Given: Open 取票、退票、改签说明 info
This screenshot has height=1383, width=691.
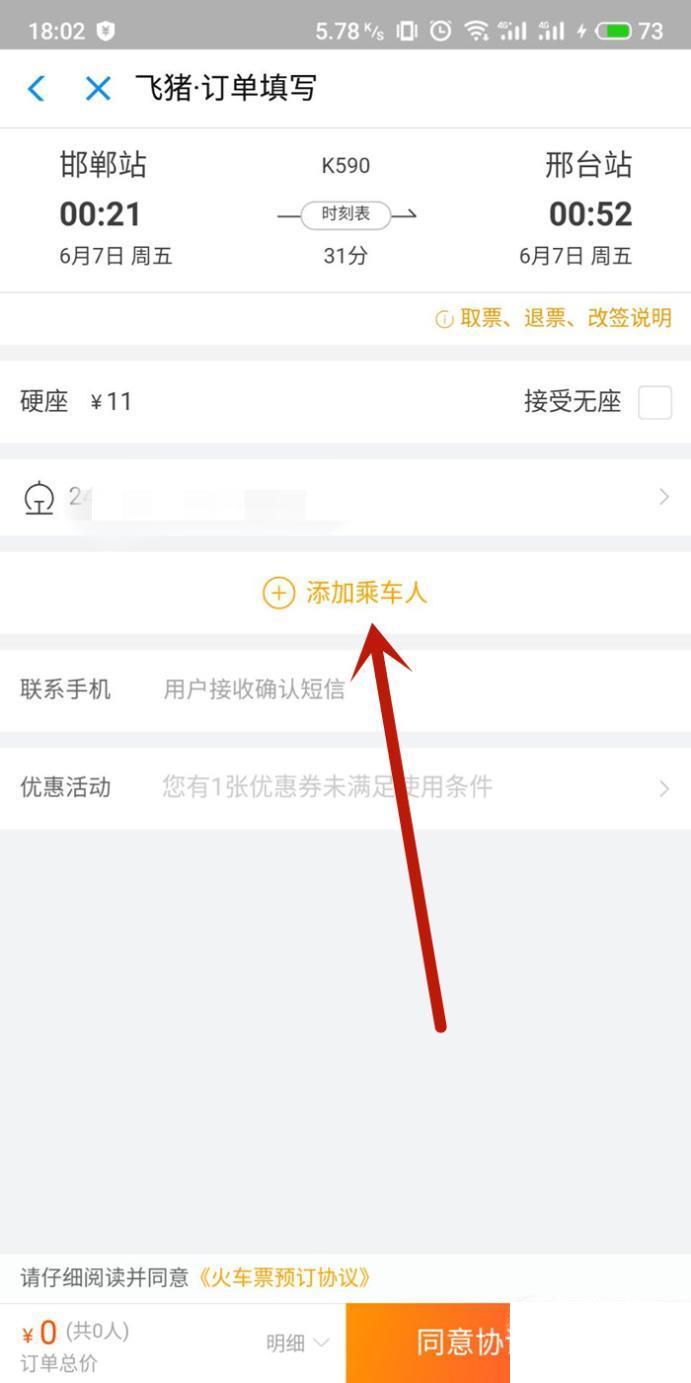Looking at the screenshot, I should pyautogui.click(x=554, y=319).
